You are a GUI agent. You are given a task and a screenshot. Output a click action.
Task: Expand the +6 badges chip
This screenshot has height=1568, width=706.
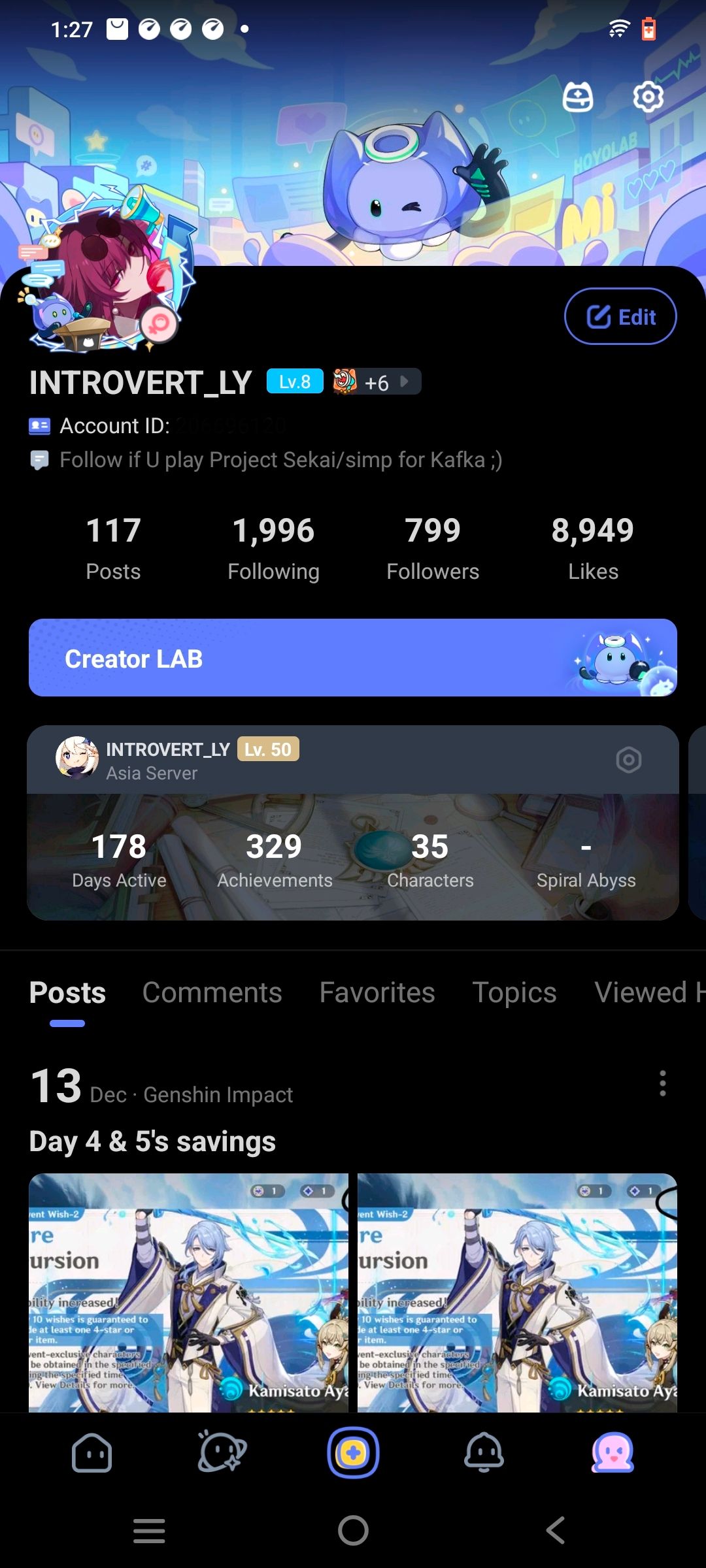click(377, 382)
